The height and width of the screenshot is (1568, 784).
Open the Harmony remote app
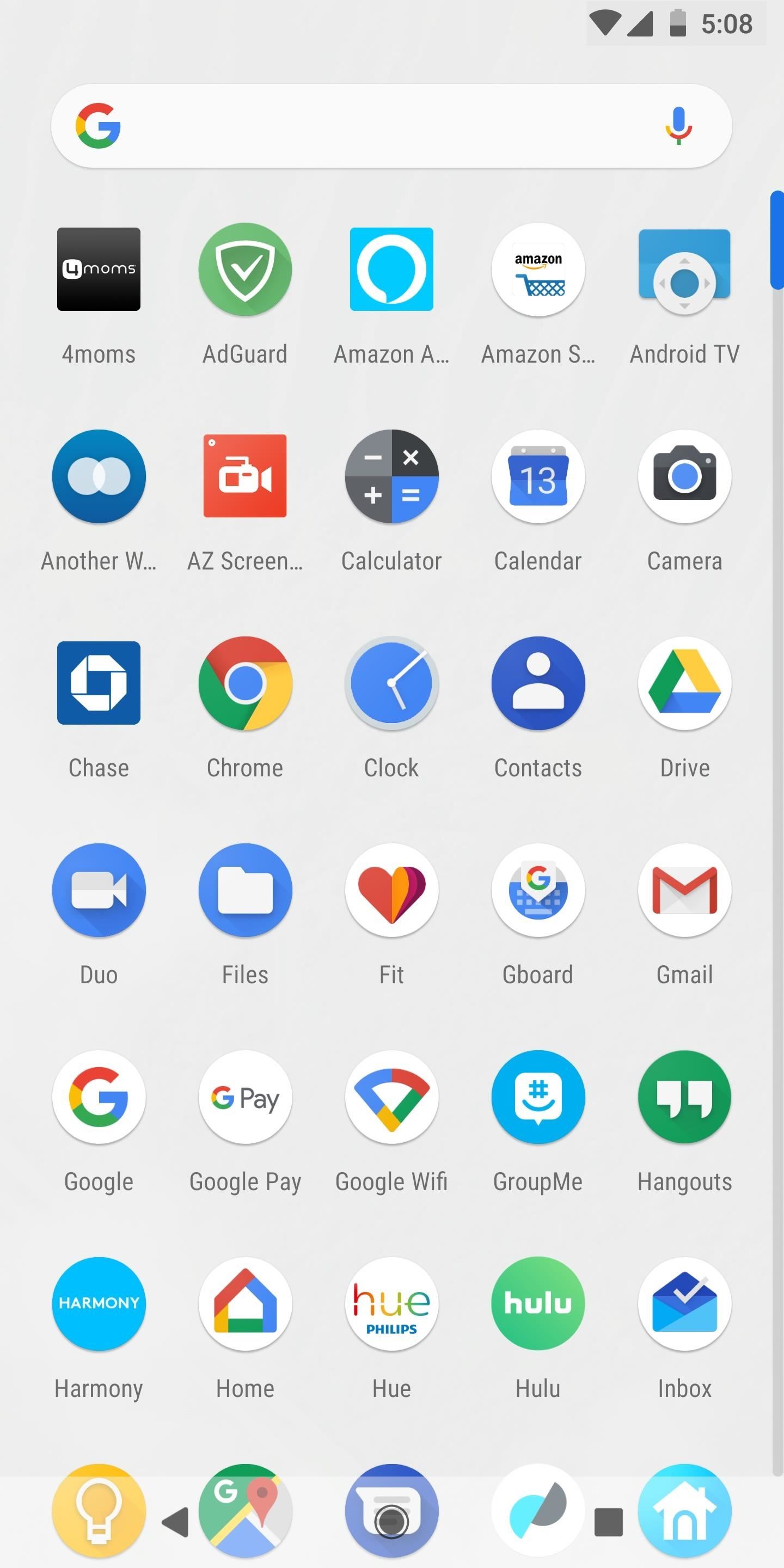pos(98,1304)
